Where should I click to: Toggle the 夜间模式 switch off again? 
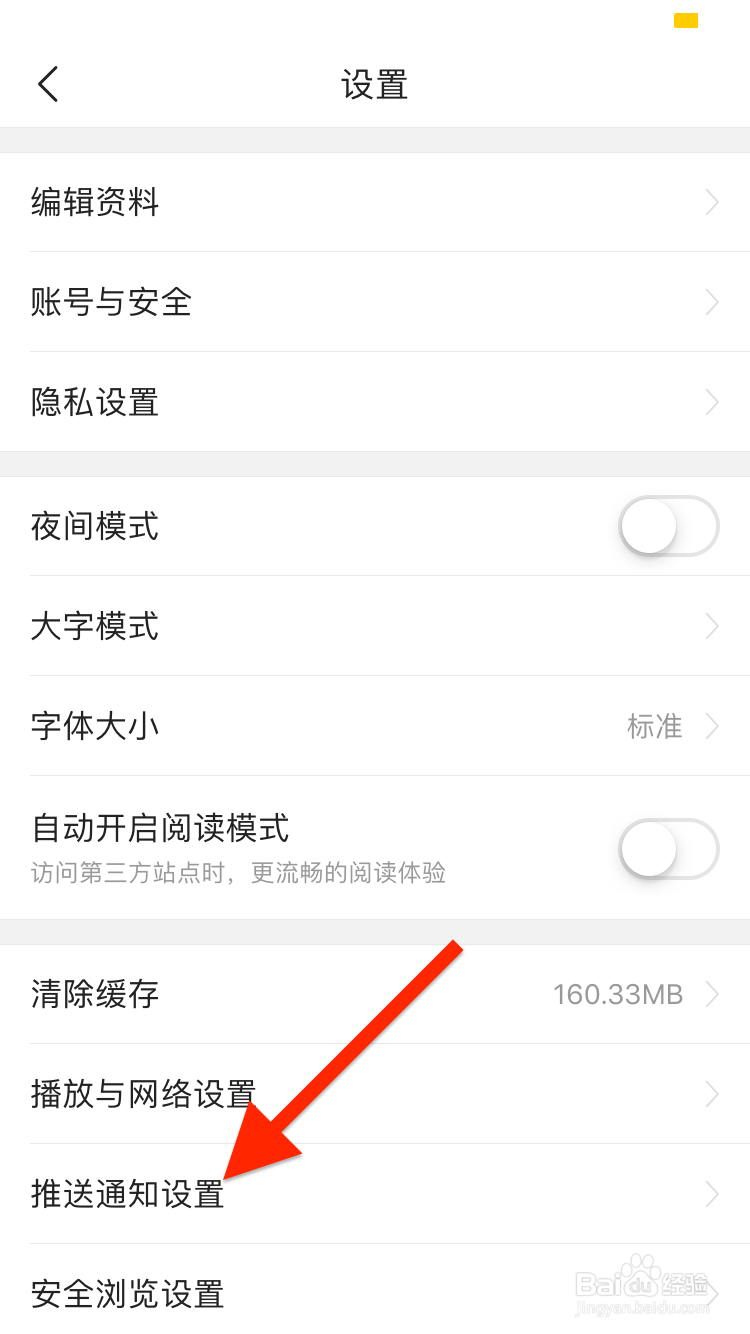[x=668, y=526]
